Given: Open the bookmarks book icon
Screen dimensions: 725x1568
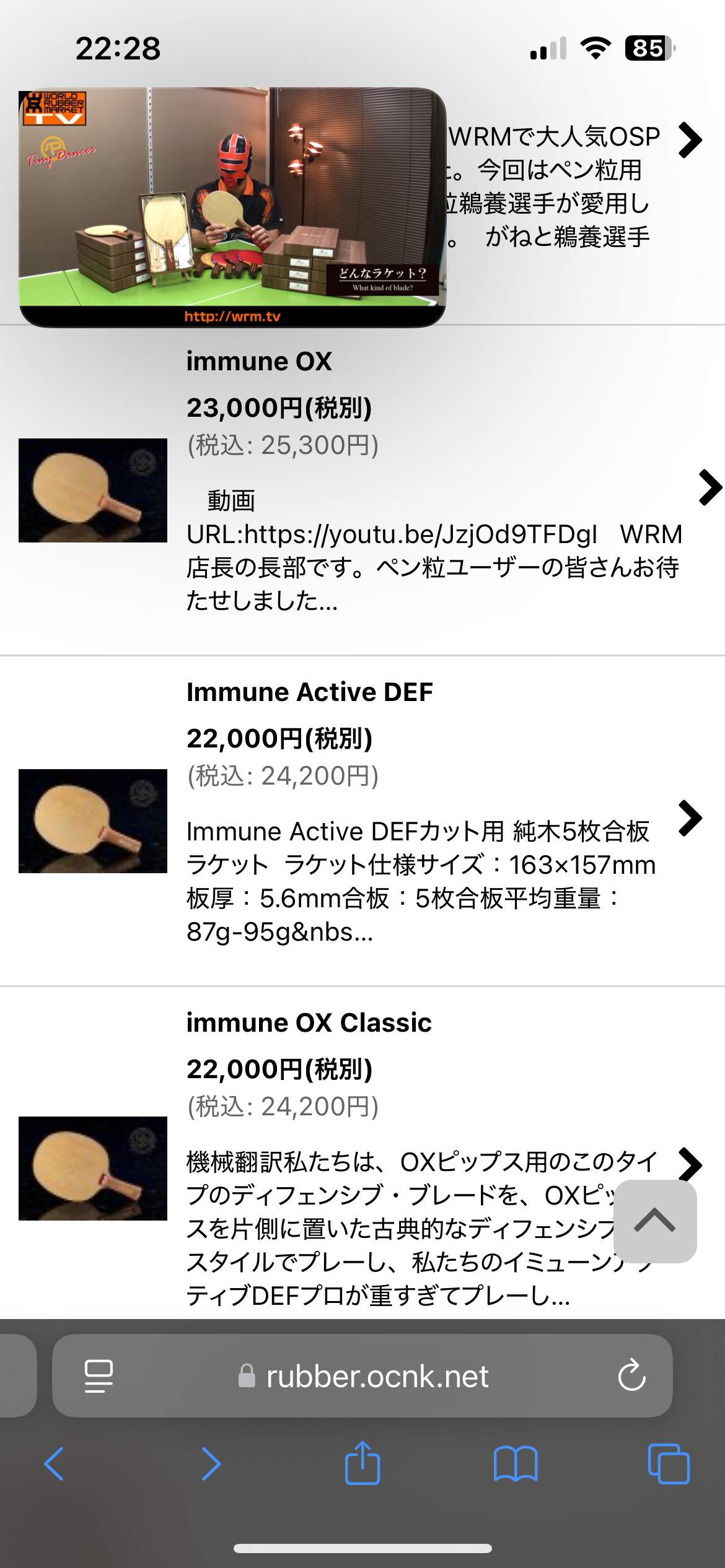Looking at the screenshot, I should [515, 1464].
